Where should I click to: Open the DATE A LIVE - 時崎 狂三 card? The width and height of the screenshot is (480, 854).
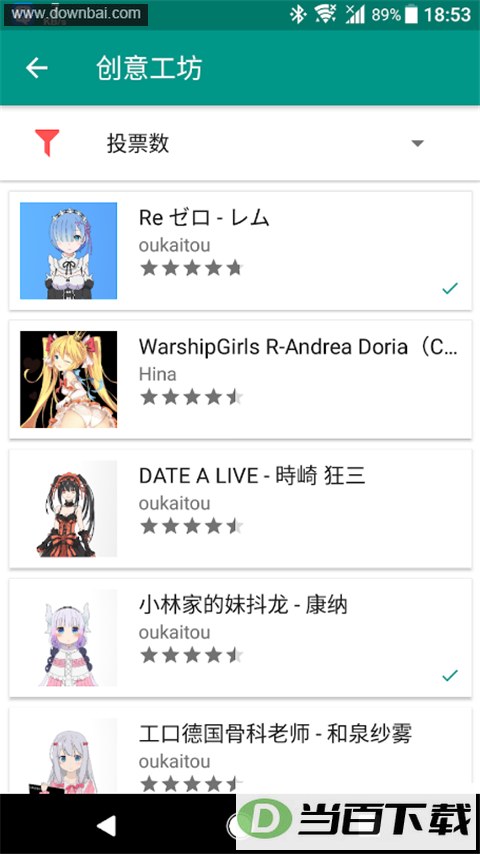point(240,508)
